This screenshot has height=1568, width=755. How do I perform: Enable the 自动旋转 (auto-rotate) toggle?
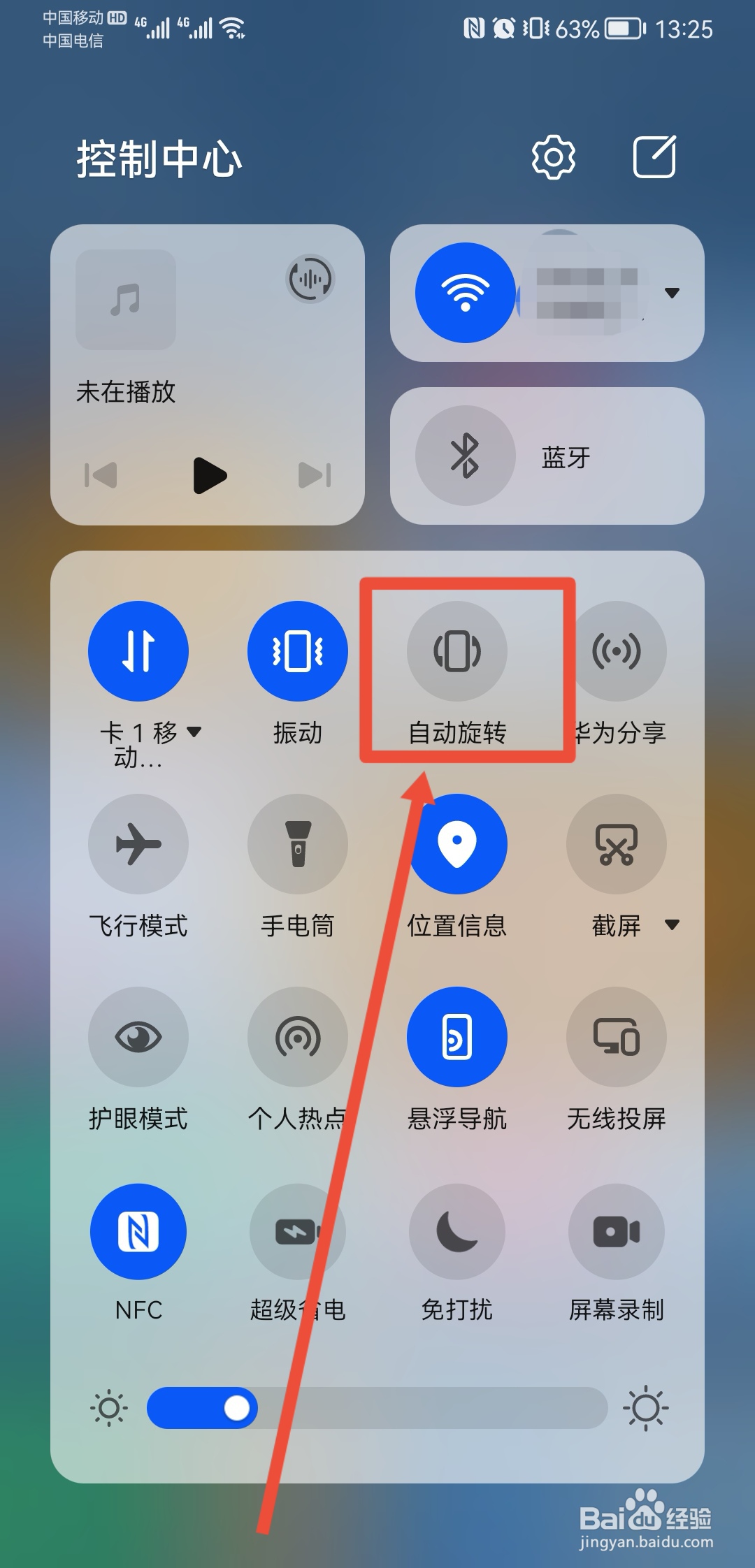456,651
